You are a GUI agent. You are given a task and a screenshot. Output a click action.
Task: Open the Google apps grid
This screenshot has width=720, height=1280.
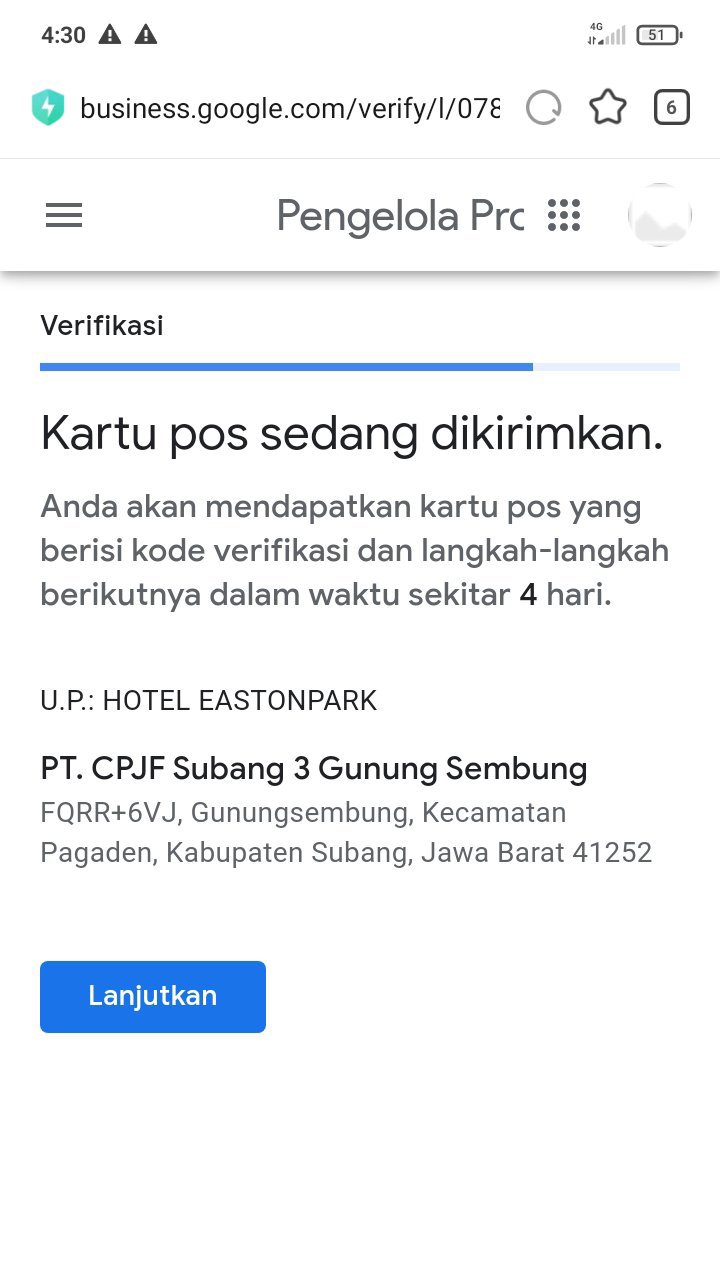click(564, 215)
